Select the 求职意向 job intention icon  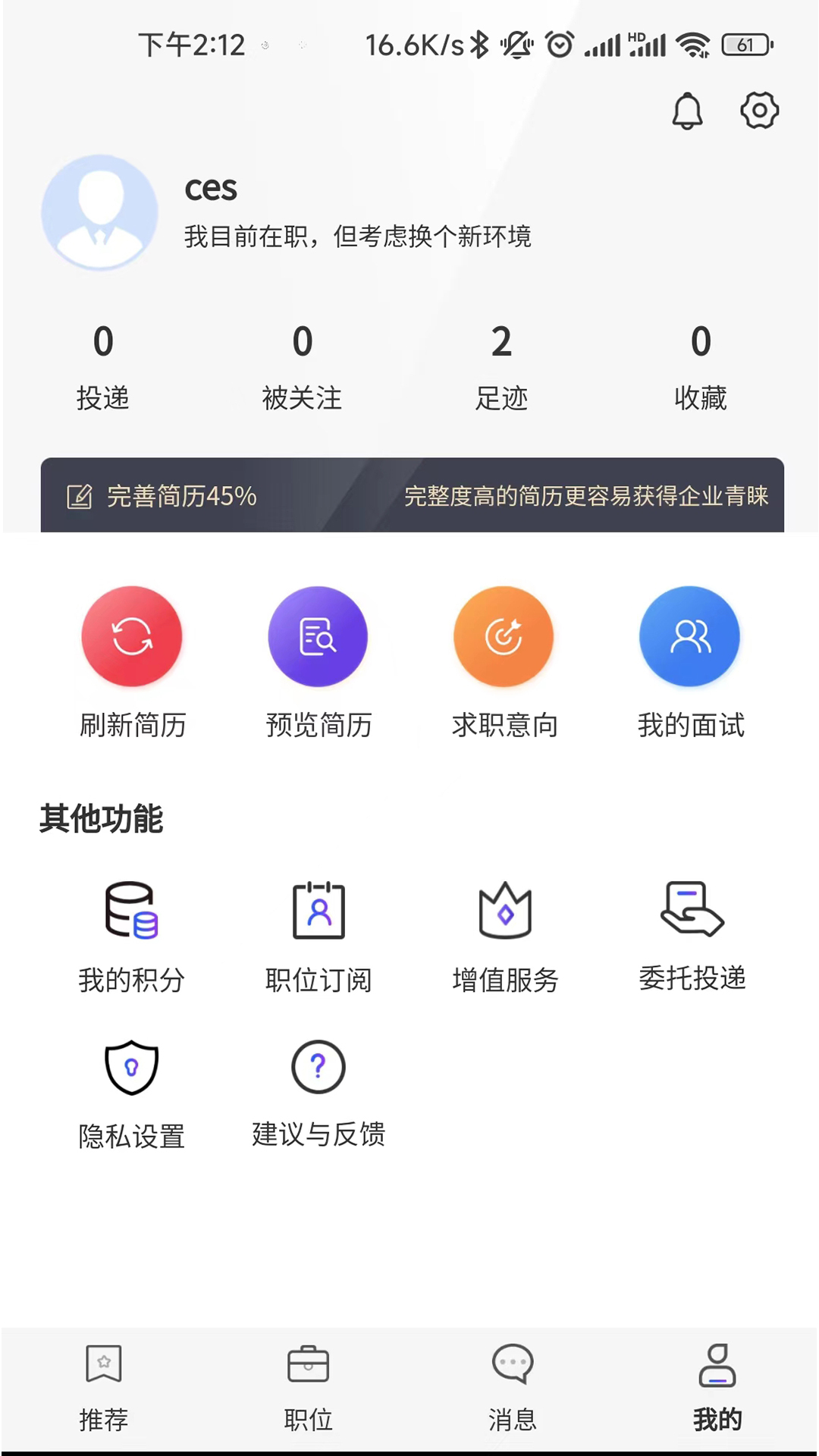(504, 636)
